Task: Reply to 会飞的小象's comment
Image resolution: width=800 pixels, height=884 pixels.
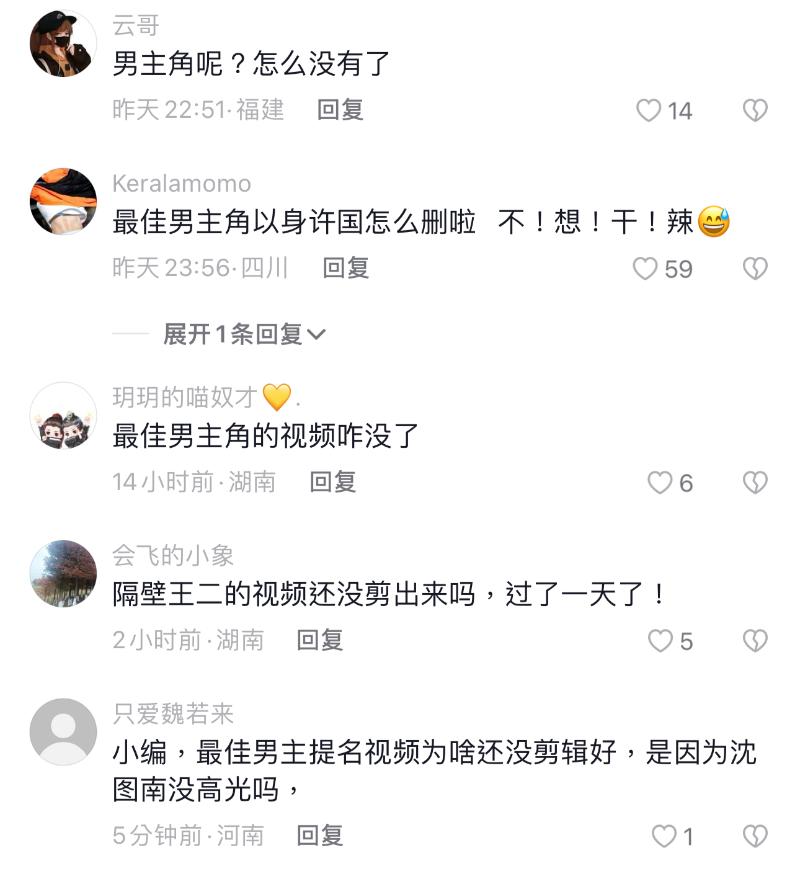Action: tap(320, 639)
